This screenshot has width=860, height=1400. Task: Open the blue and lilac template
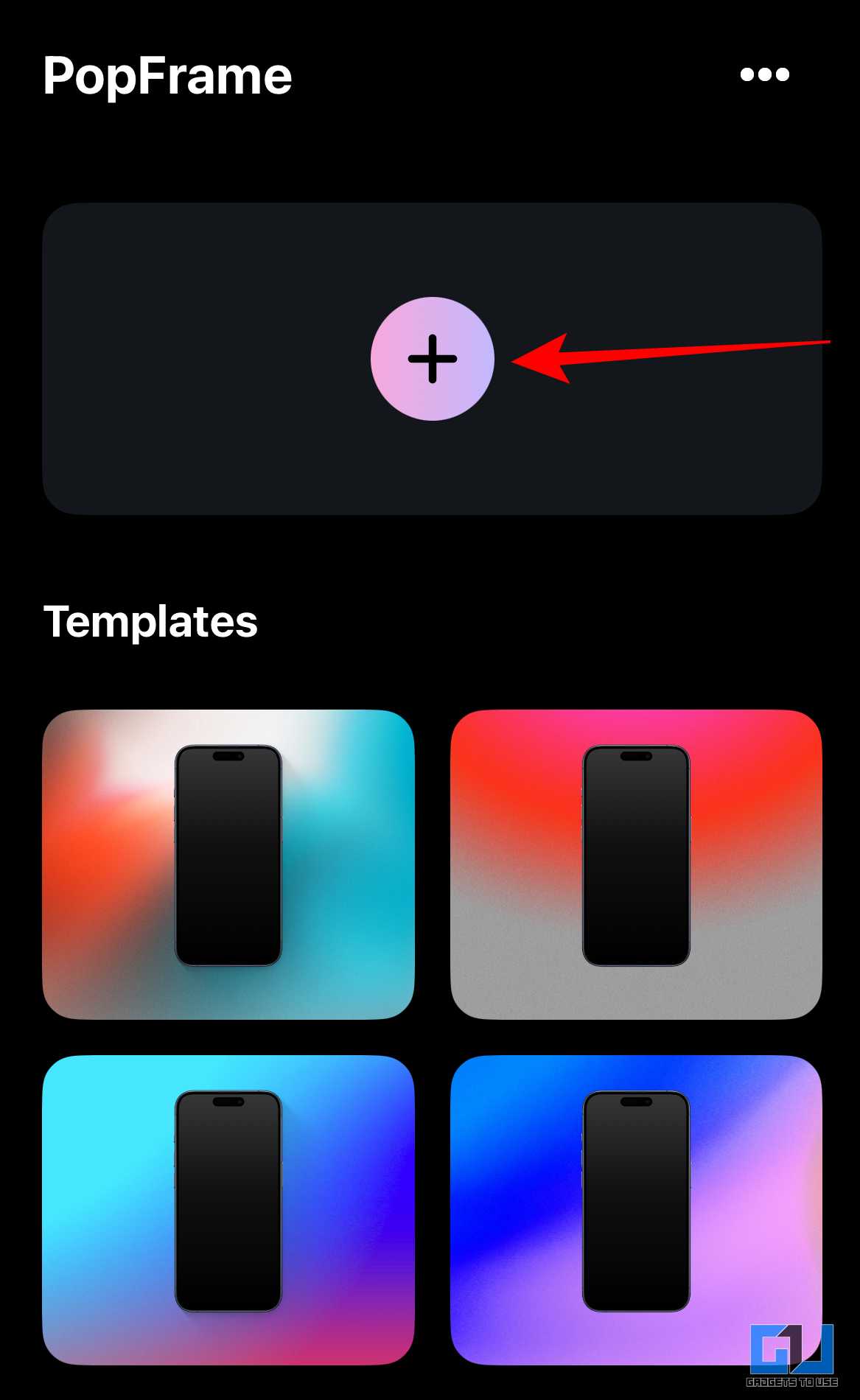pyautogui.click(x=636, y=1210)
